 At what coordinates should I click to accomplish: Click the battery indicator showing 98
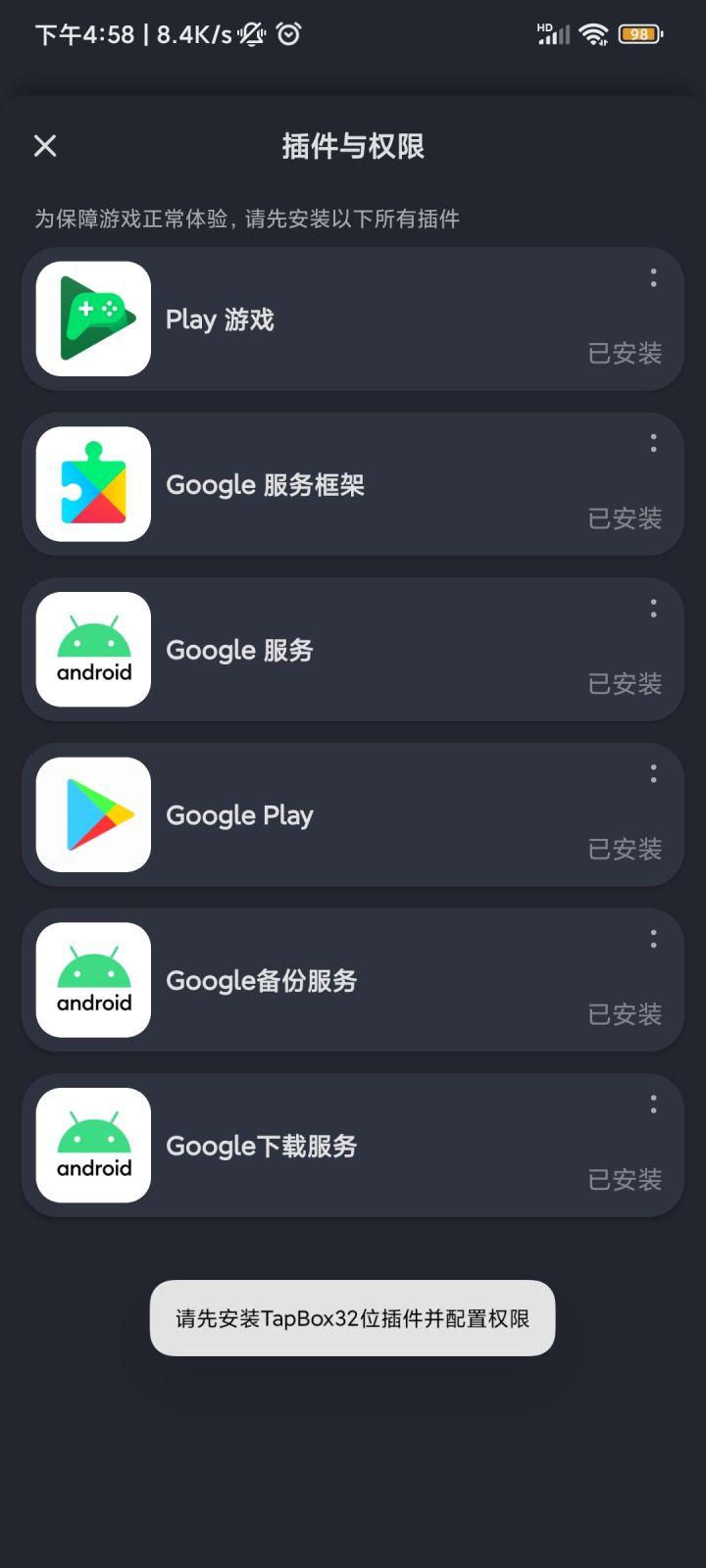(639, 33)
